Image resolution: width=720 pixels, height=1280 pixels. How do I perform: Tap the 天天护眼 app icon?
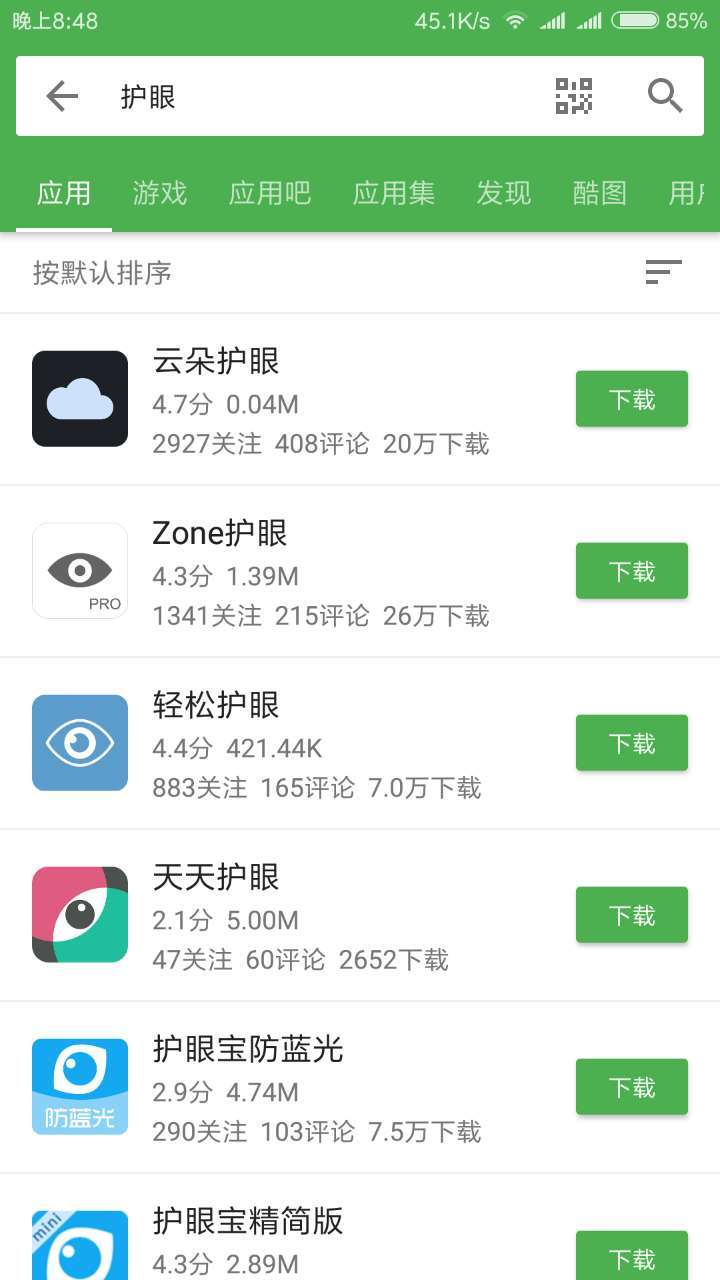80,914
